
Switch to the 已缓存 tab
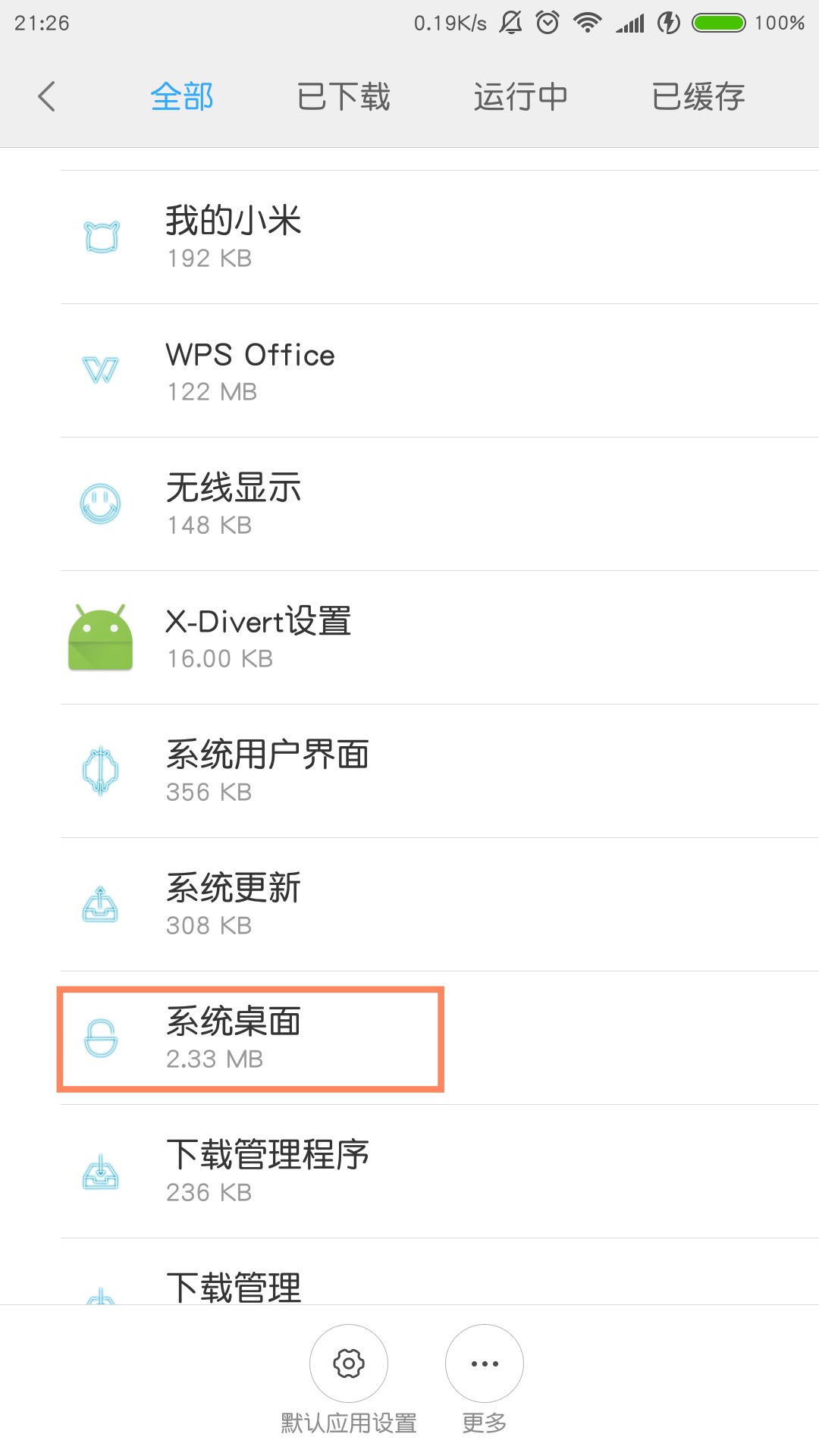(x=698, y=96)
